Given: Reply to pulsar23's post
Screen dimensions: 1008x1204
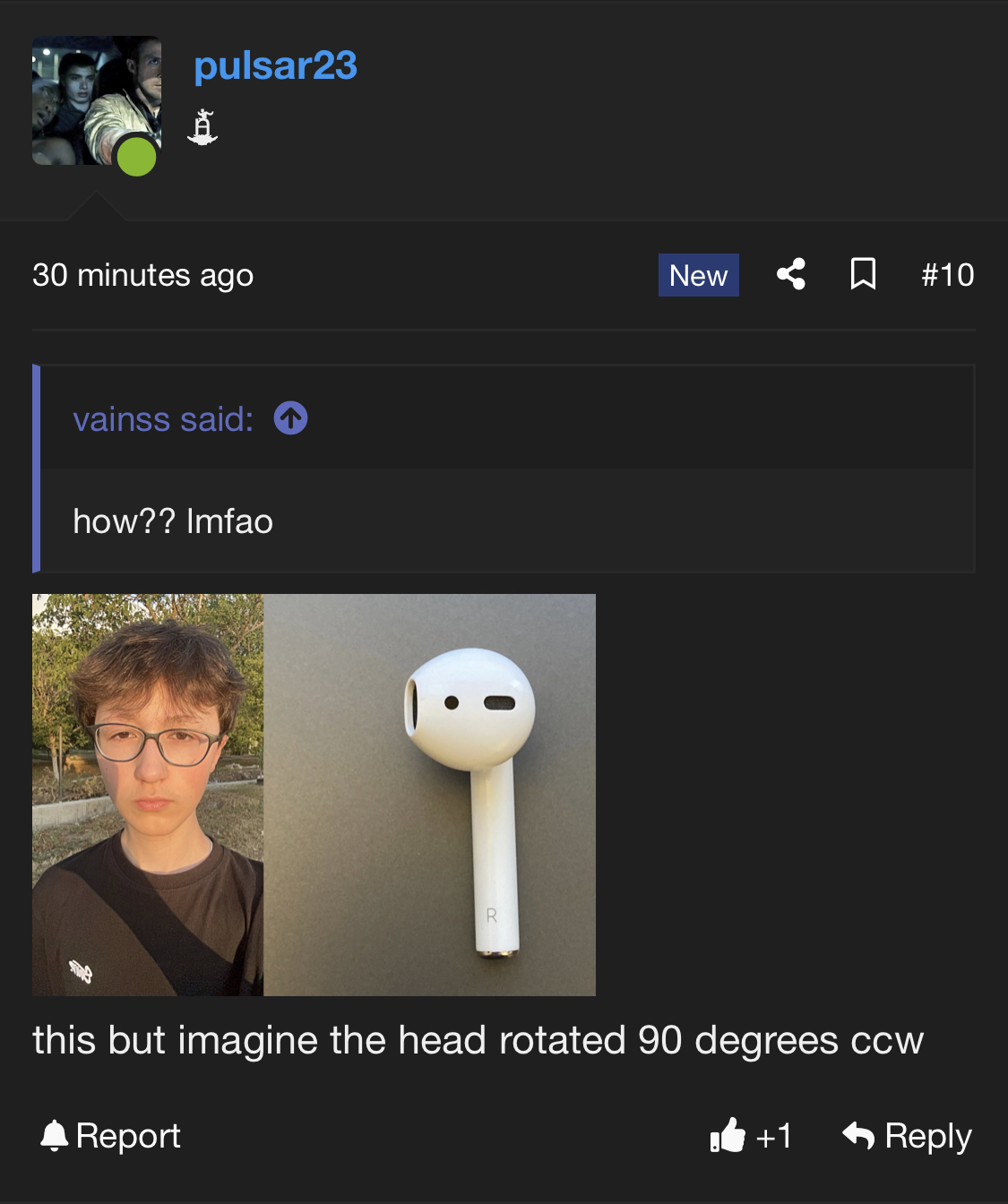Looking at the screenshot, I should click(907, 1136).
